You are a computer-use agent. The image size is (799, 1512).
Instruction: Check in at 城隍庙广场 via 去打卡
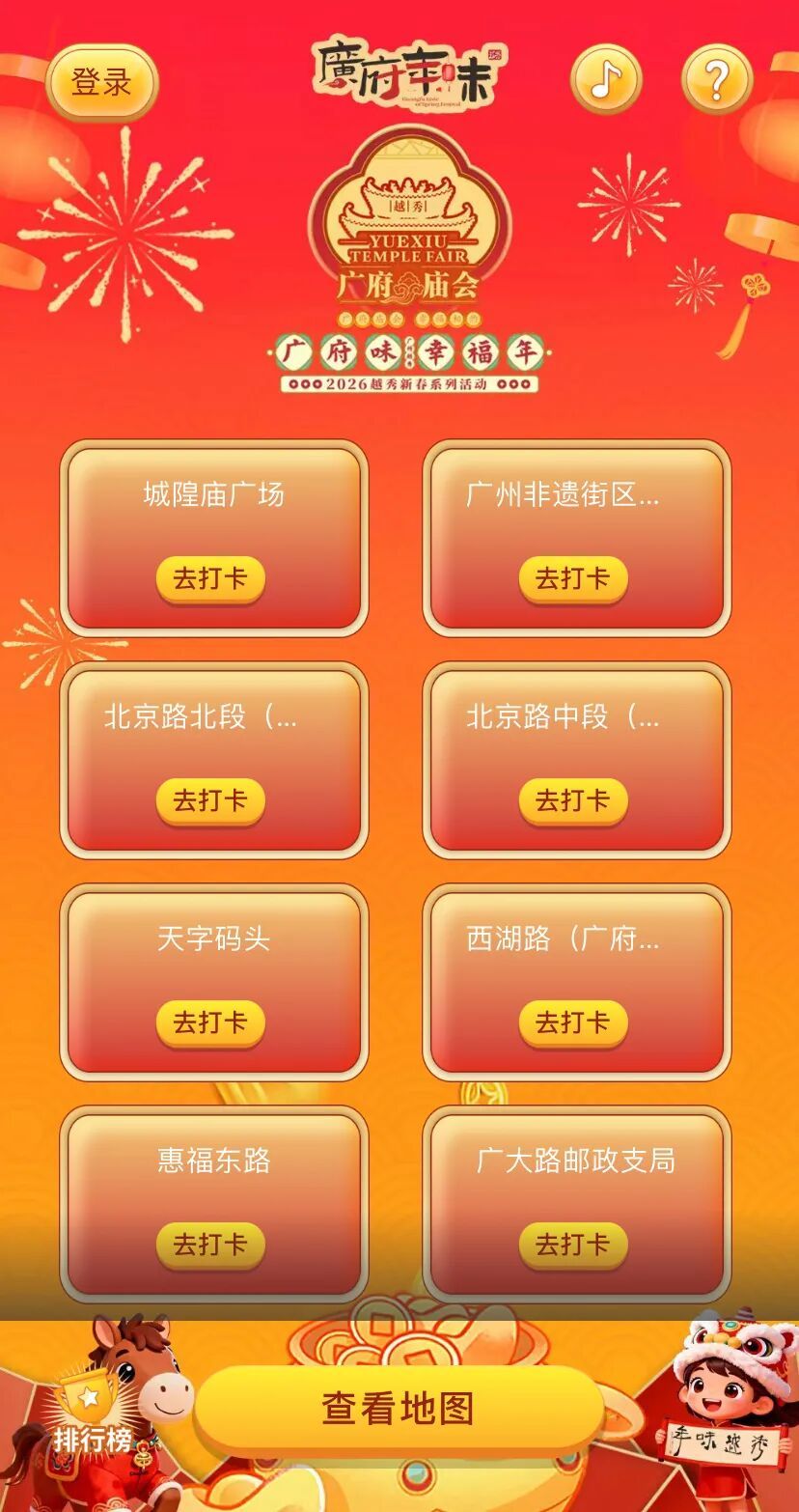210,579
